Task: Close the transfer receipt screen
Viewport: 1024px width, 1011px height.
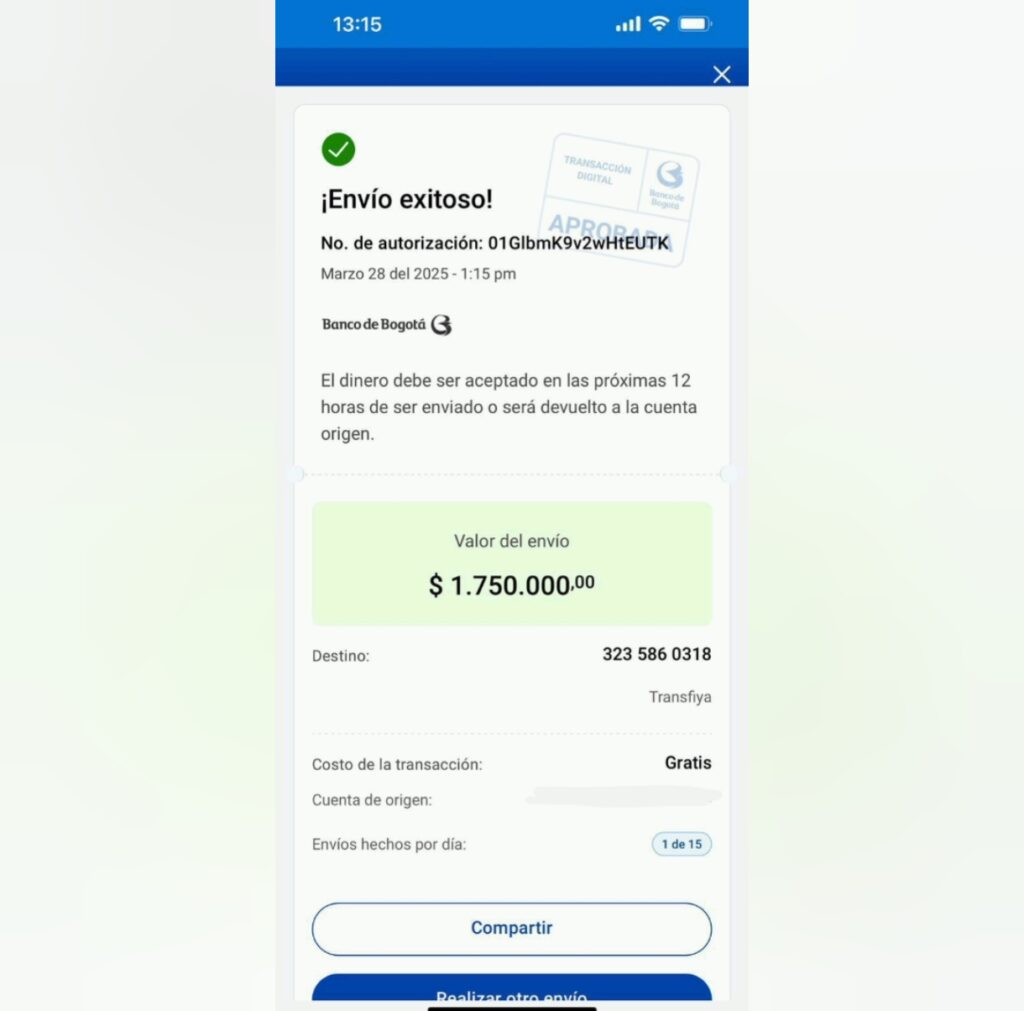Action: 721,74
